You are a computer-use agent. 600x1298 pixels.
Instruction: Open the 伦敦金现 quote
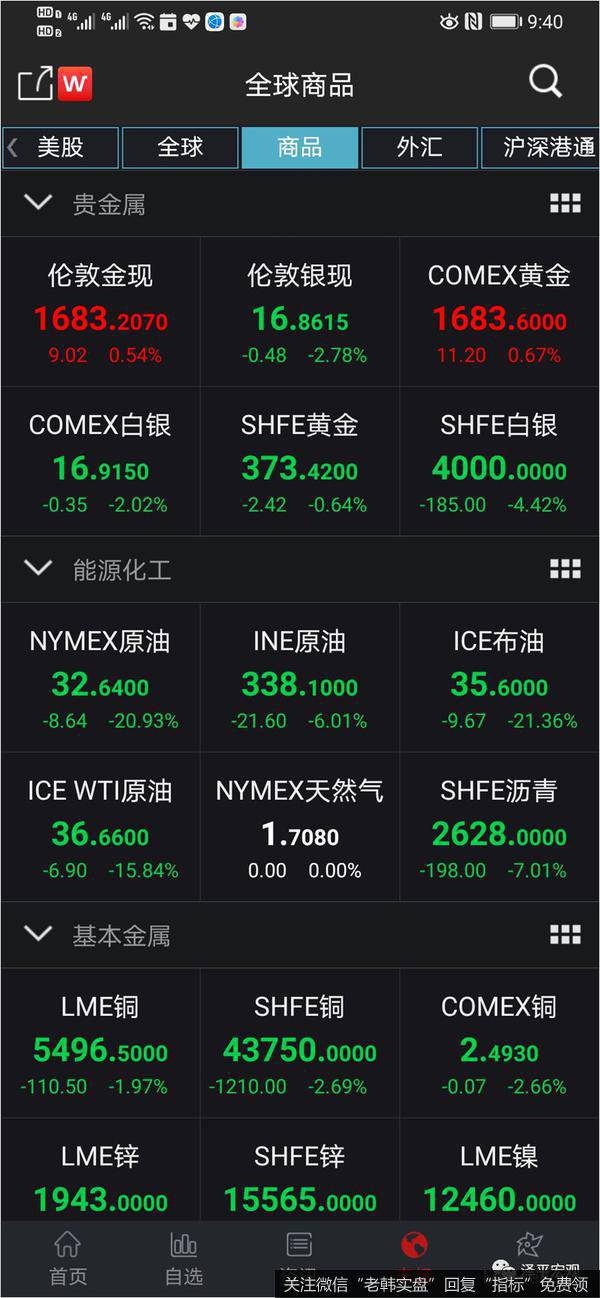(100, 312)
